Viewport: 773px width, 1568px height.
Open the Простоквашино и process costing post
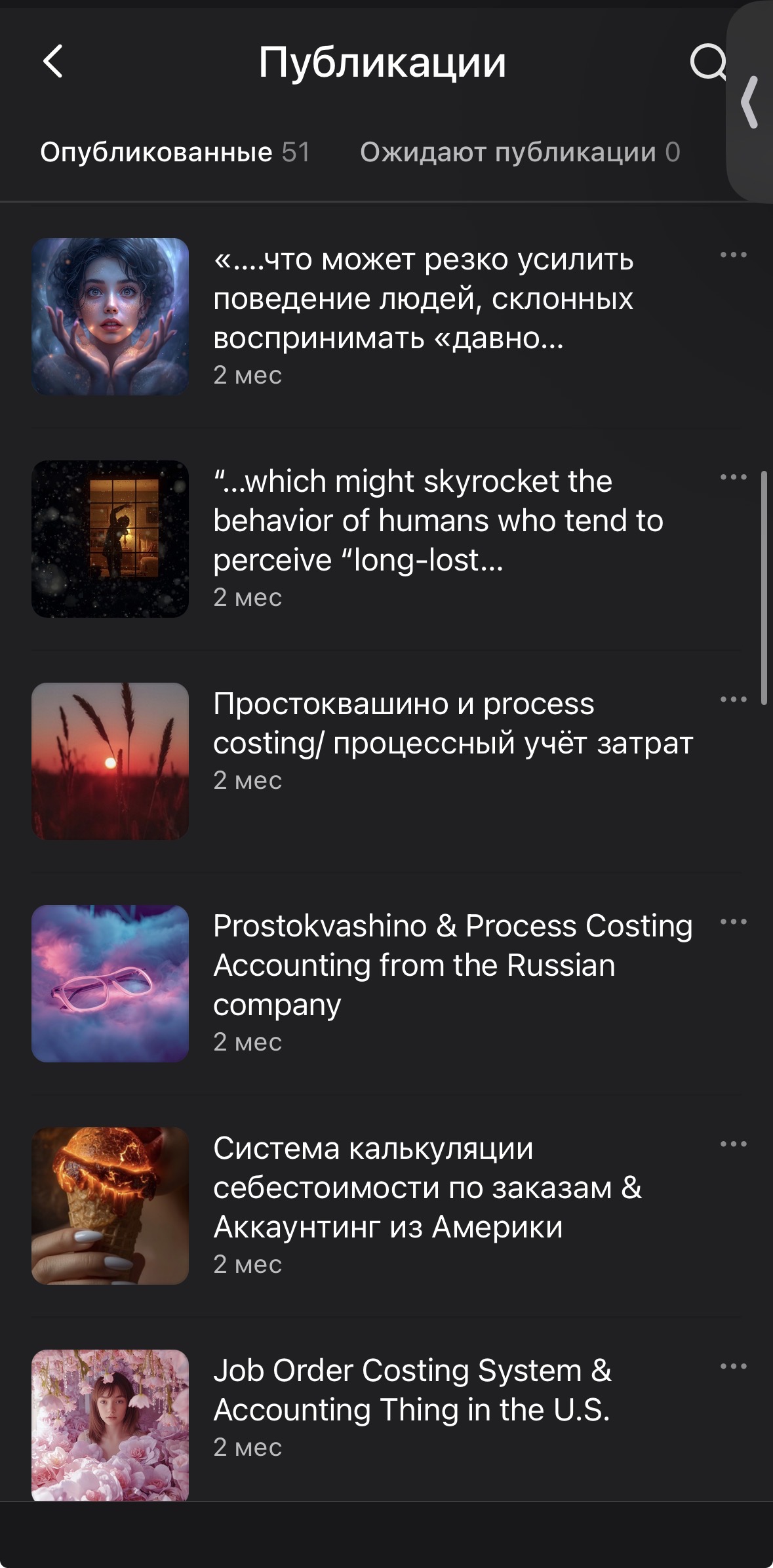(x=452, y=723)
